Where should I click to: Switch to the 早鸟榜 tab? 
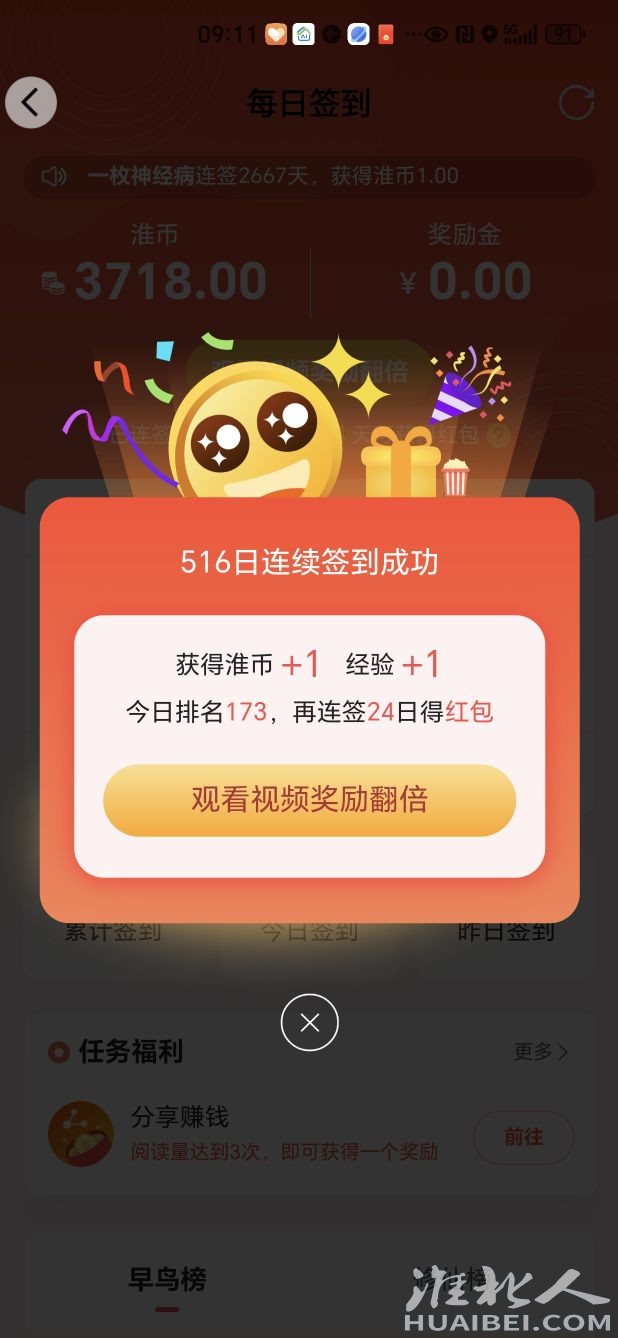(167, 1279)
